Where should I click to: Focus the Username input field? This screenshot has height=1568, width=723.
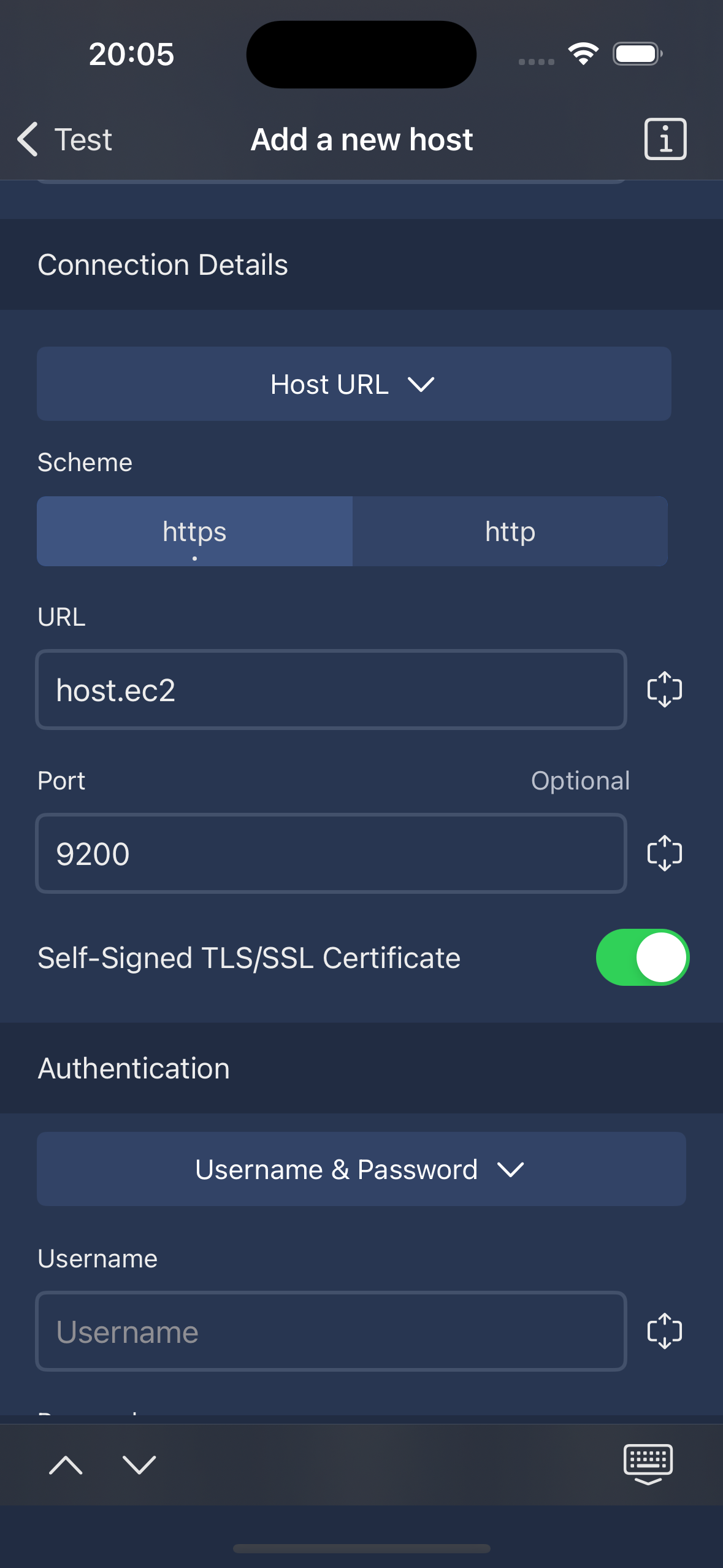[331, 1331]
